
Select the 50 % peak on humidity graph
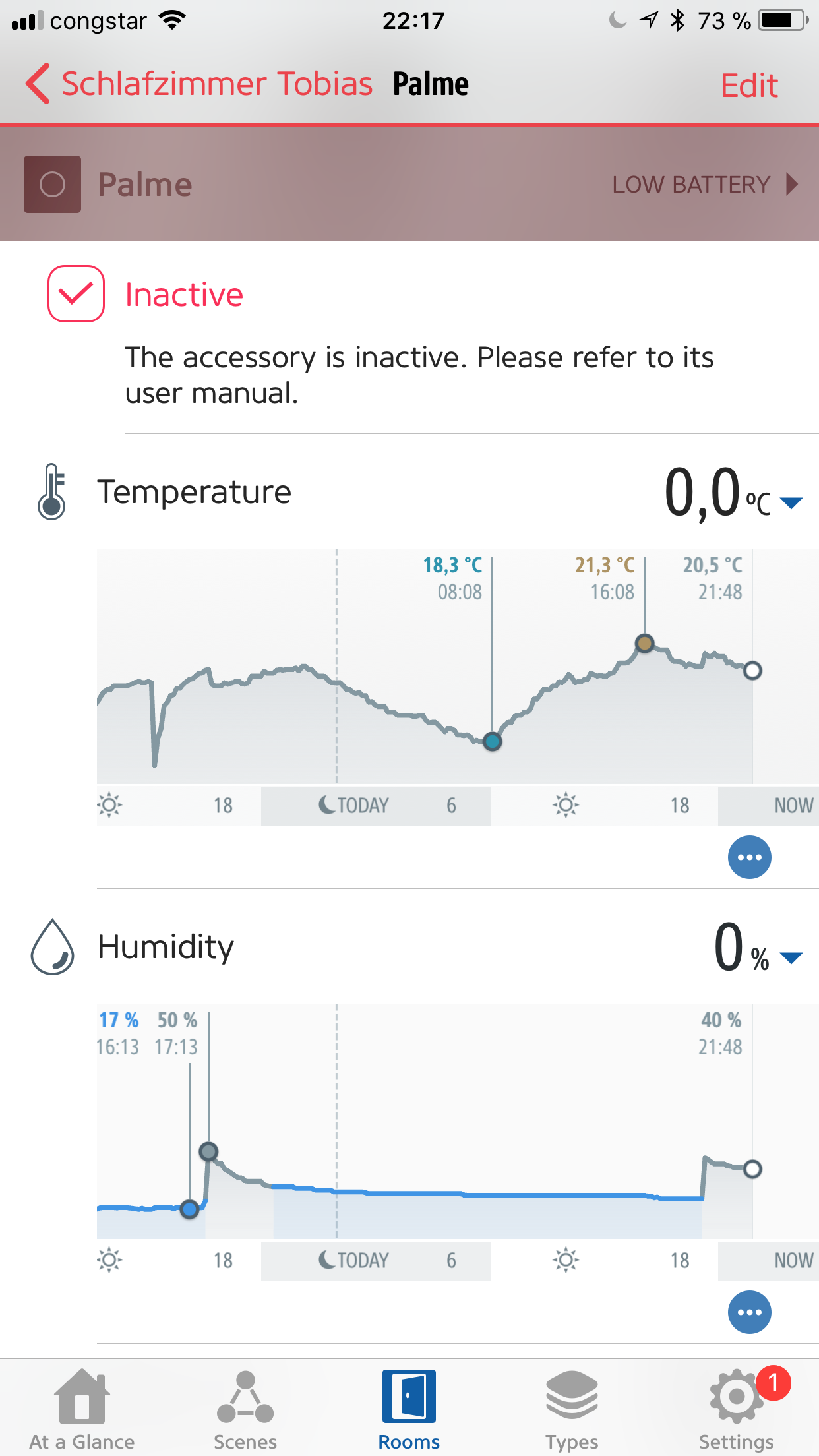tap(208, 1151)
